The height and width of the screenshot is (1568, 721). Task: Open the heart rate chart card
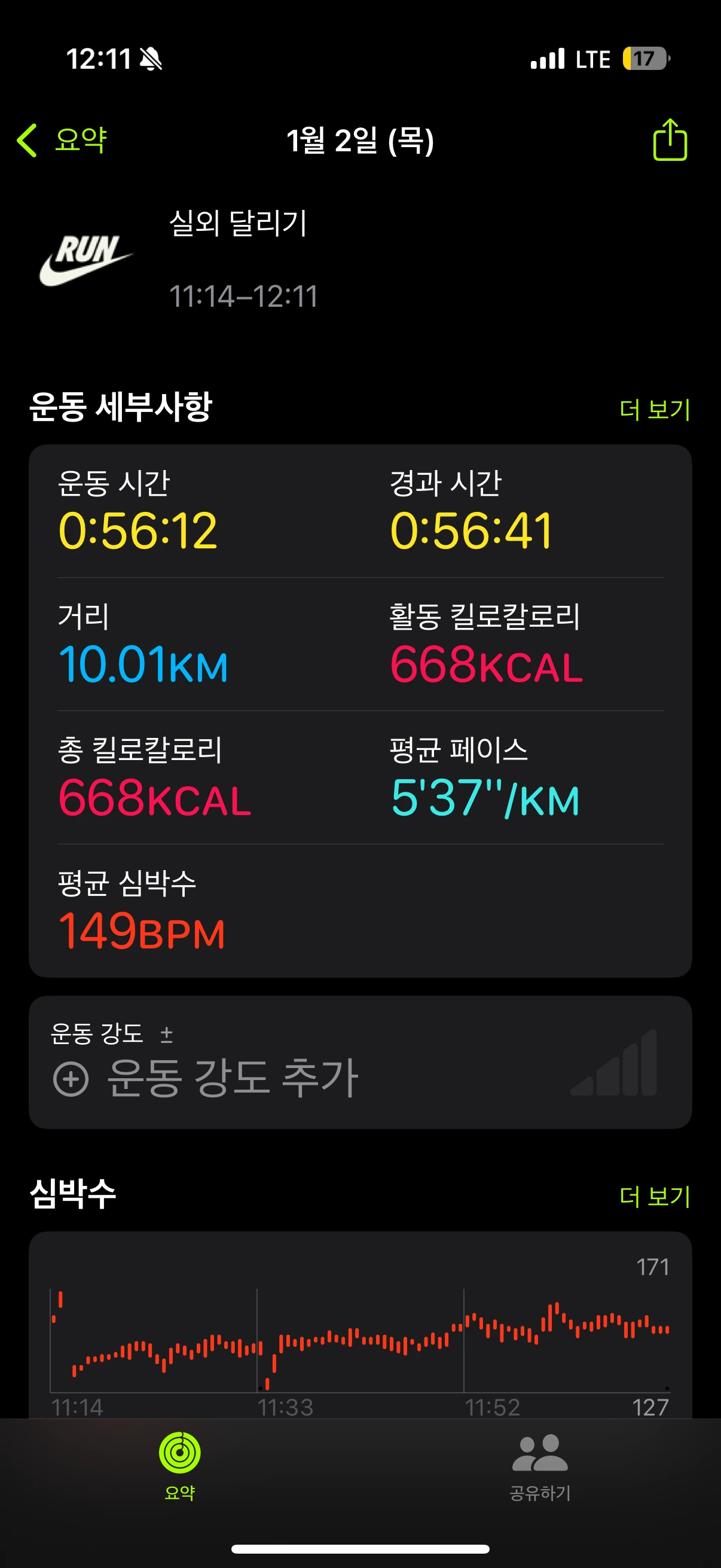pos(360,1325)
